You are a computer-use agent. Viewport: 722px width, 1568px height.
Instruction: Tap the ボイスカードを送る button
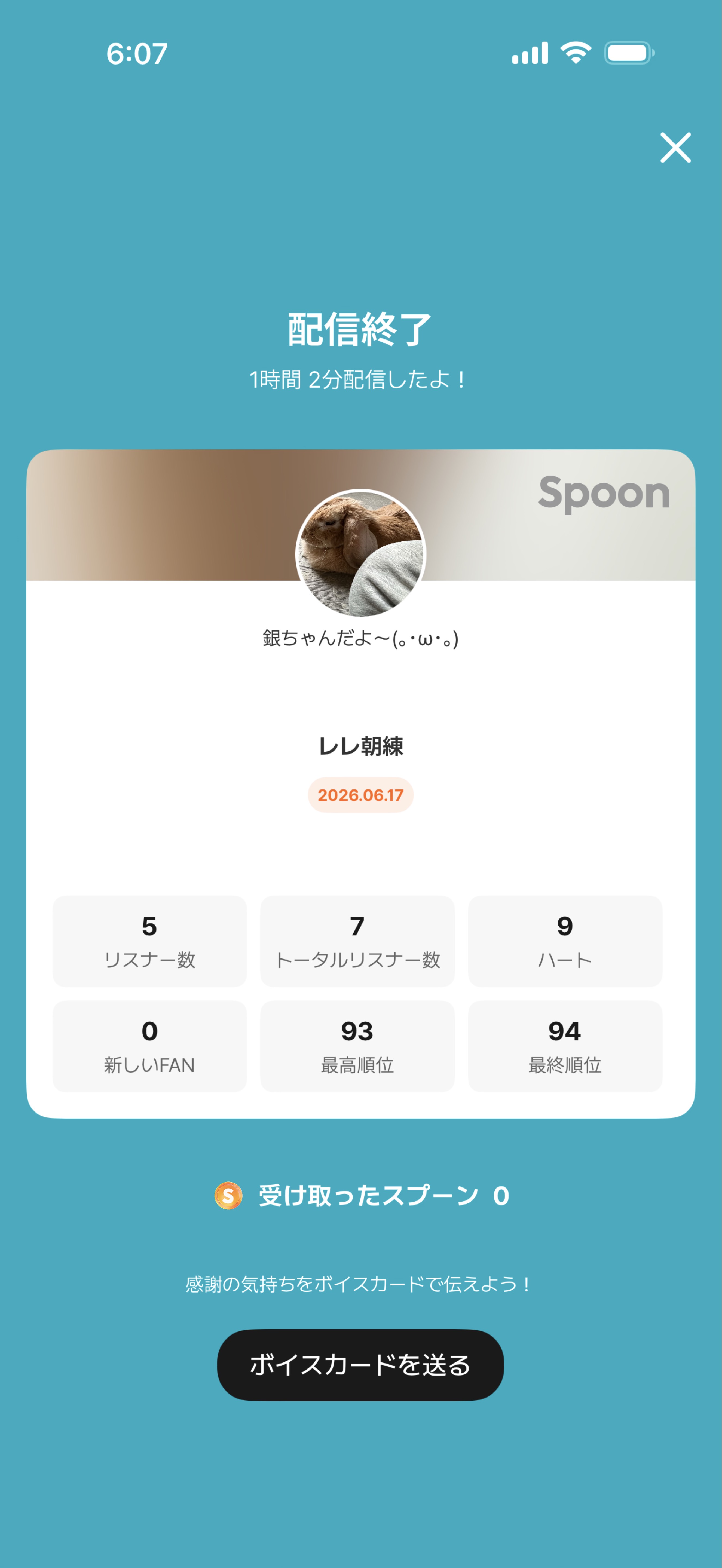[x=360, y=1365]
